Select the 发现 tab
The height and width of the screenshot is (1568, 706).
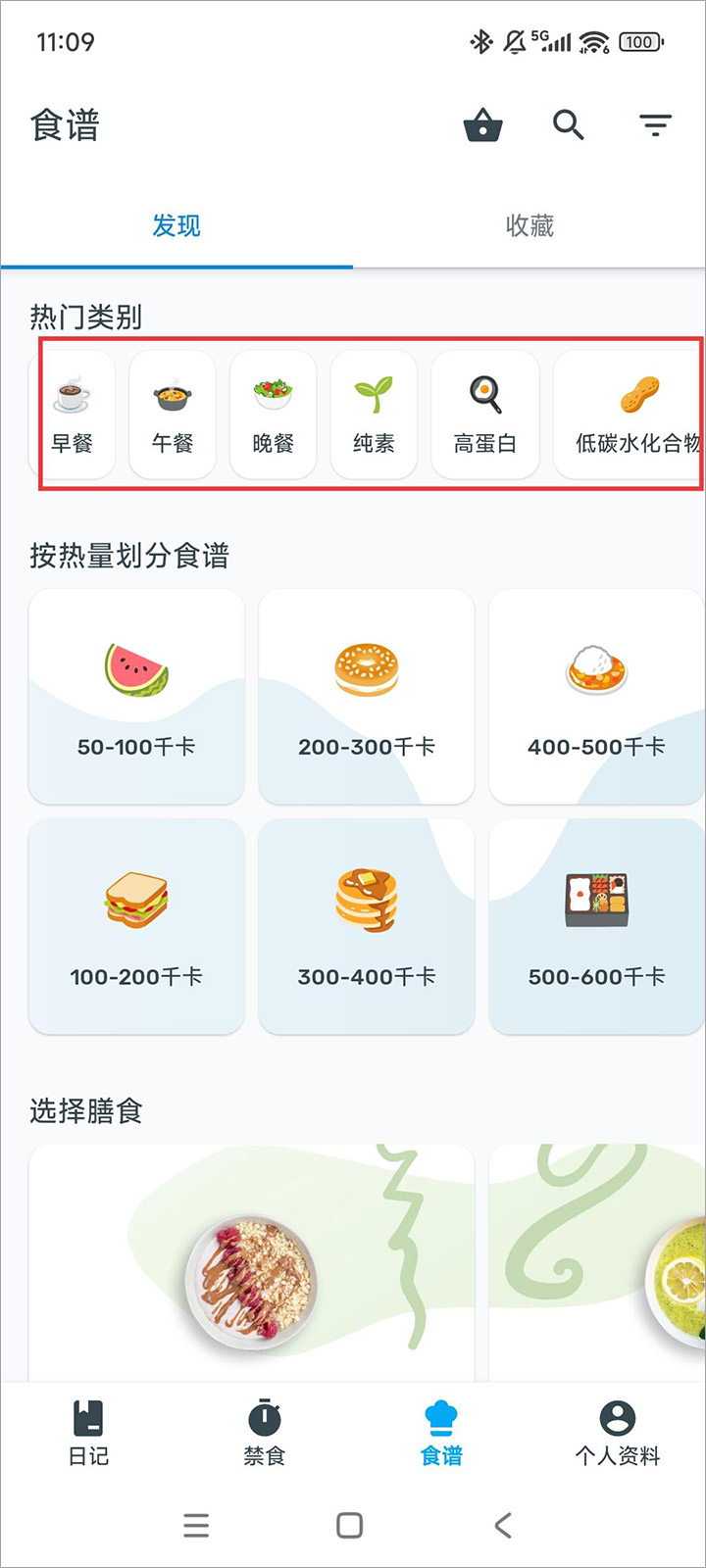click(x=176, y=226)
